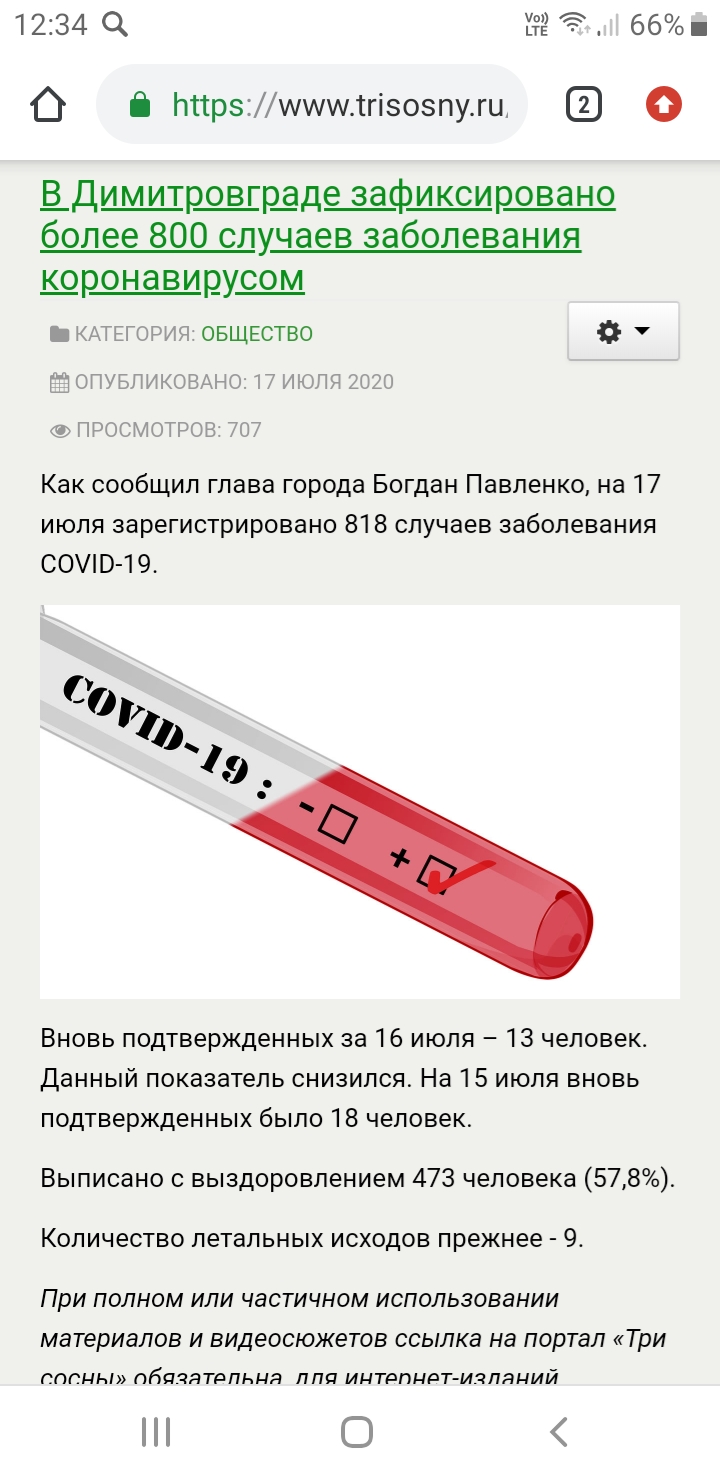720x1480 pixels.
Task: Open recent apps from navigation bar
Action: (156, 1432)
